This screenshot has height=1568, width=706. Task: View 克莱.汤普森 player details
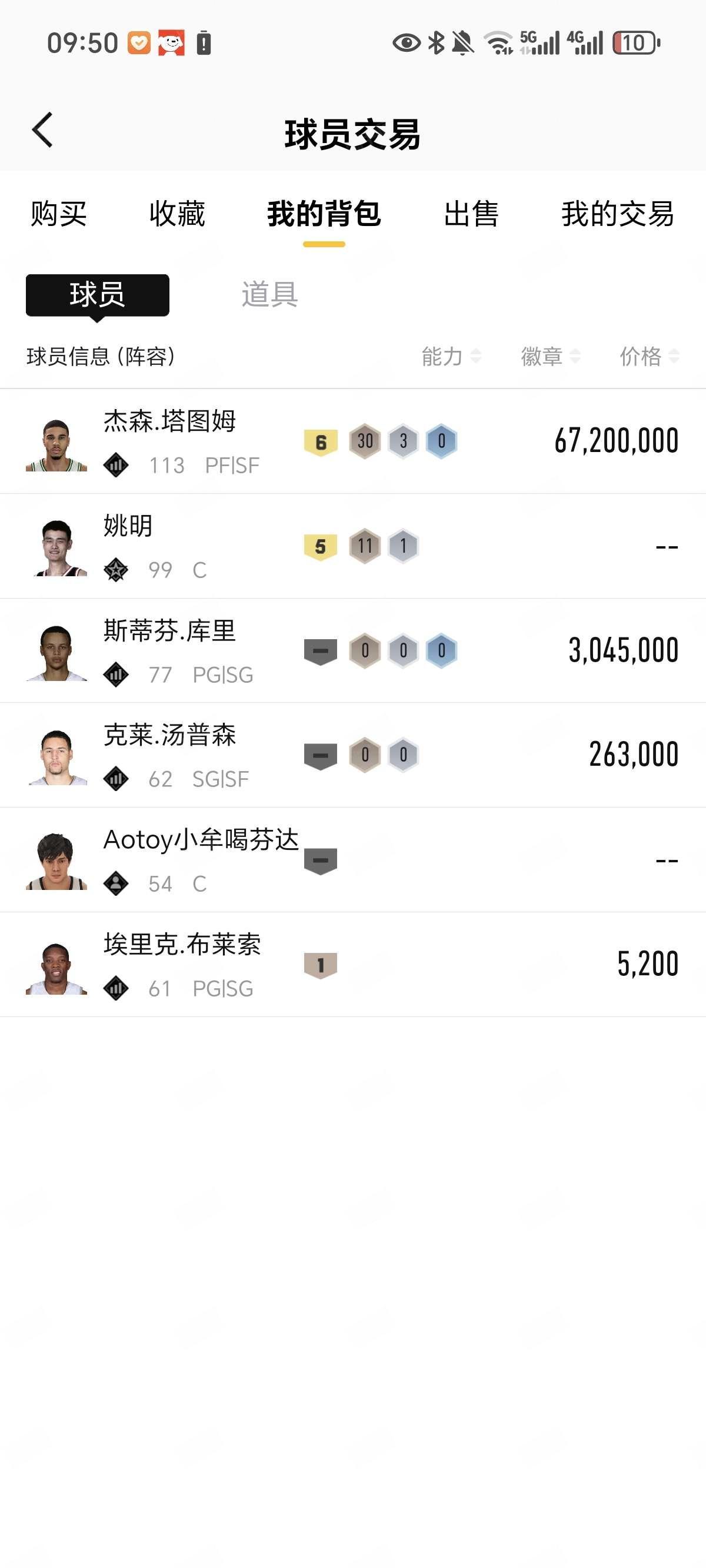[353, 755]
